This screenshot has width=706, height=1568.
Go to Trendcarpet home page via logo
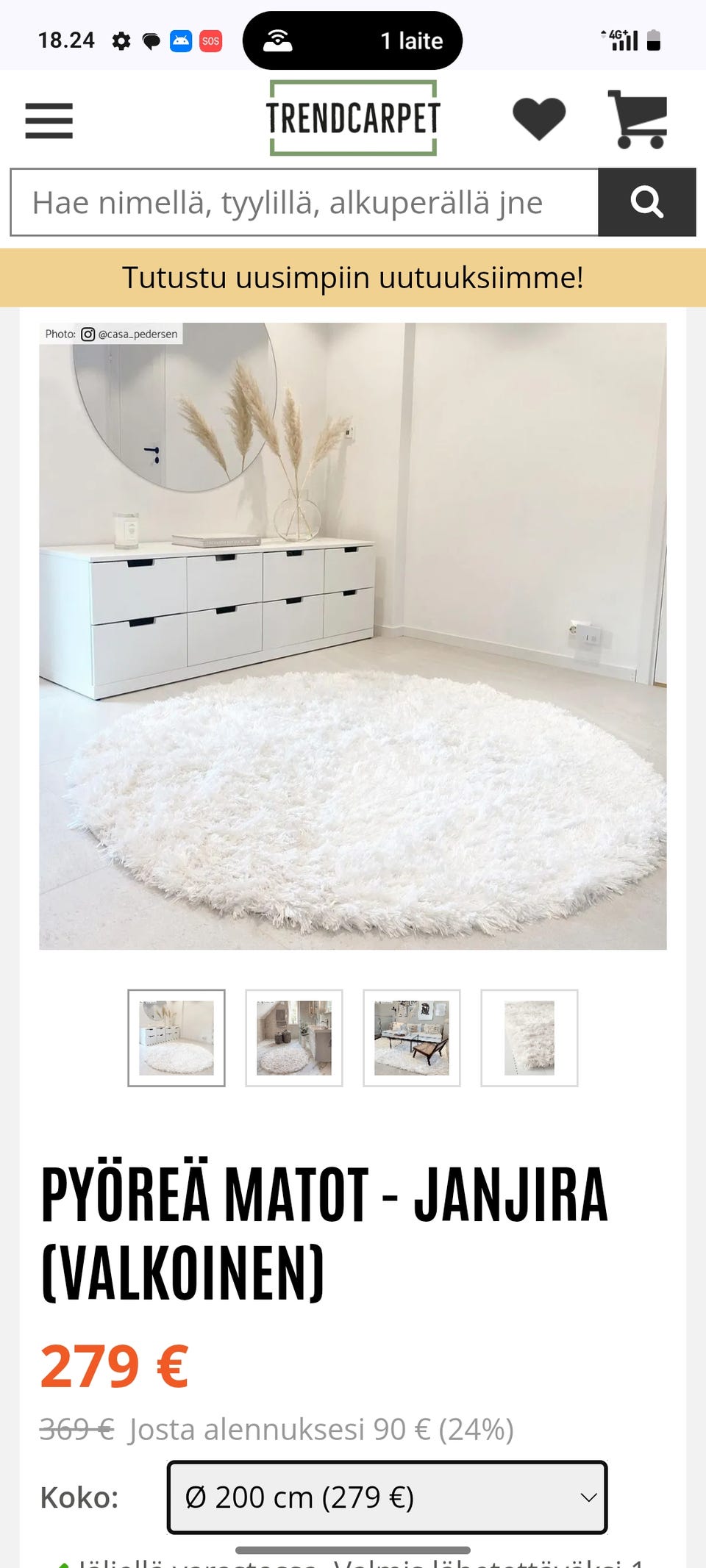pos(353,118)
